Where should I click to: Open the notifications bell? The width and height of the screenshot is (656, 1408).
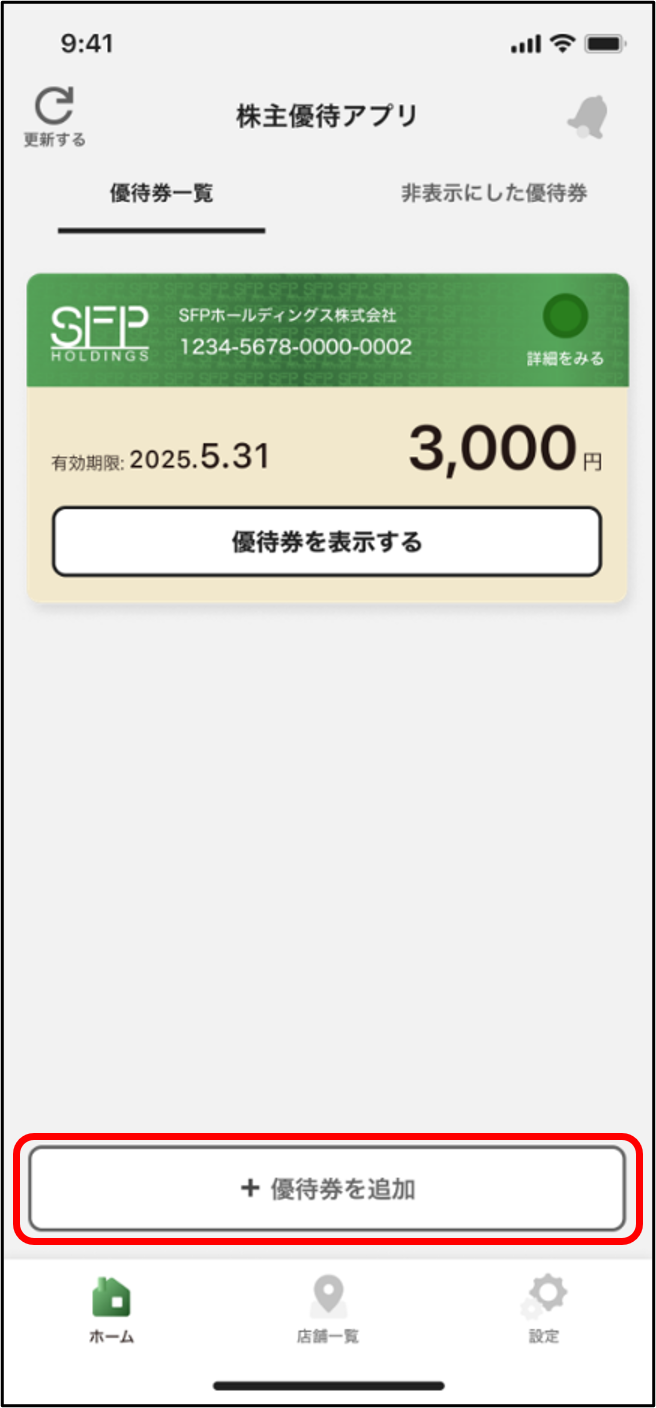[589, 117]
